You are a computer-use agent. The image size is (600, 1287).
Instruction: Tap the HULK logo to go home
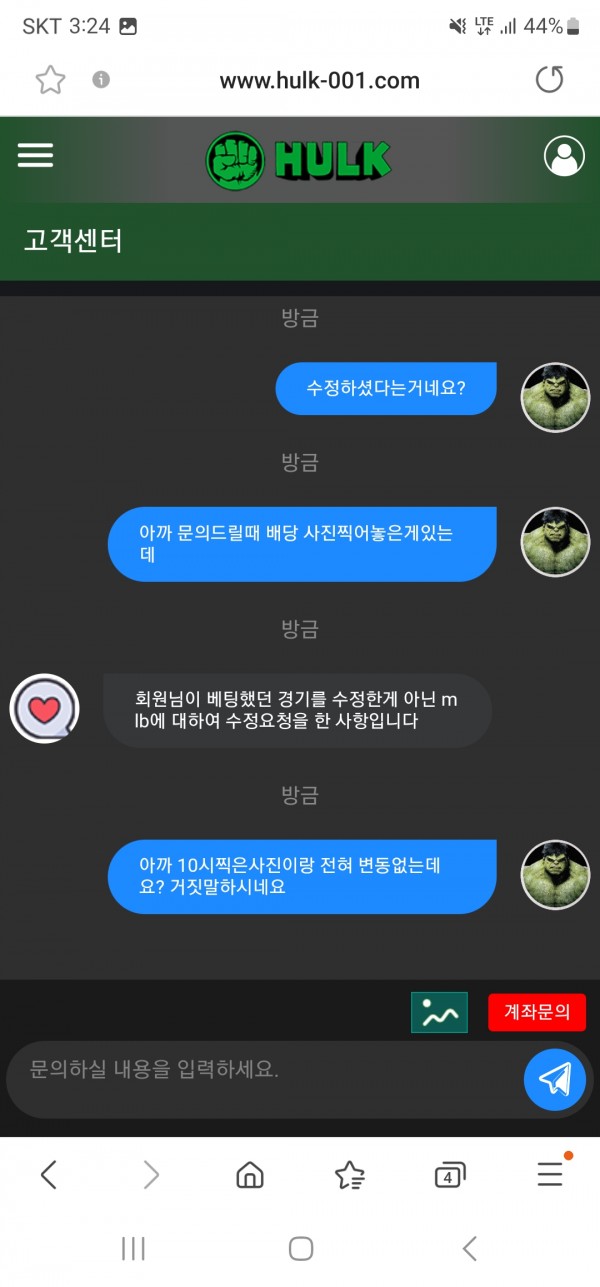(299, 159)
